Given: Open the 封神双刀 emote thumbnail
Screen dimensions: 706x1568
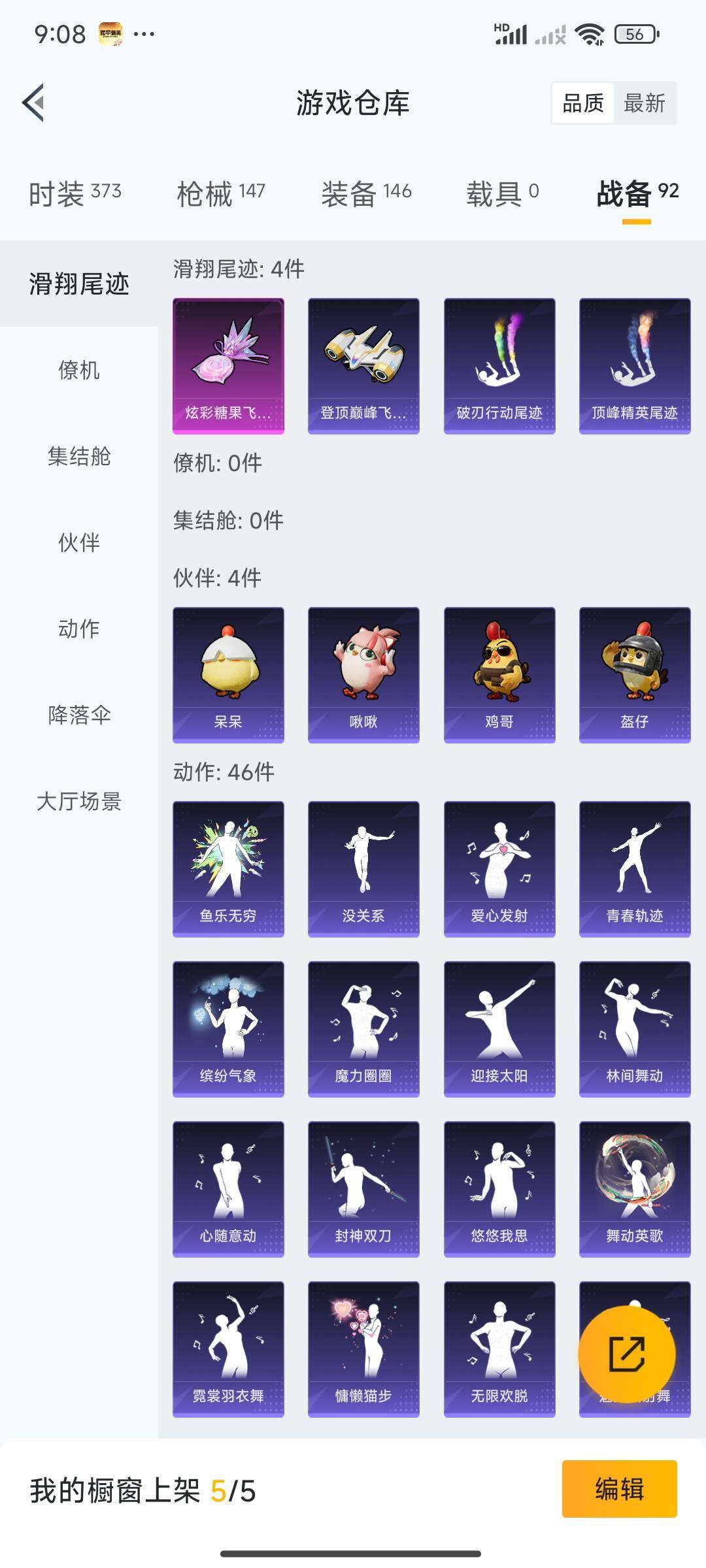Looking at the screenshot, I should (x=363, y=1189).
